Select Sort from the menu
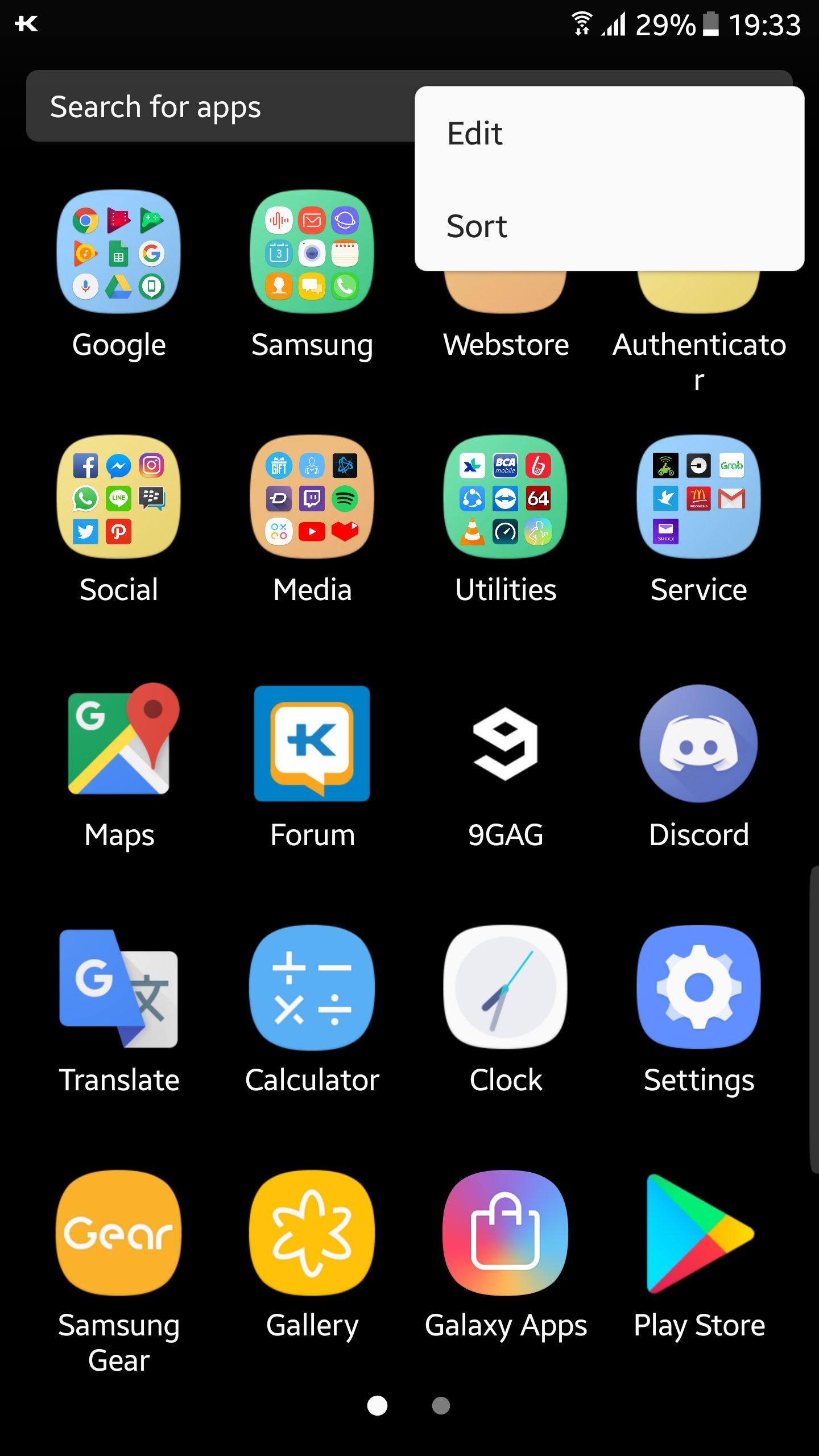Viewport: 819px width, 1456px height. [x=477, y=226]
